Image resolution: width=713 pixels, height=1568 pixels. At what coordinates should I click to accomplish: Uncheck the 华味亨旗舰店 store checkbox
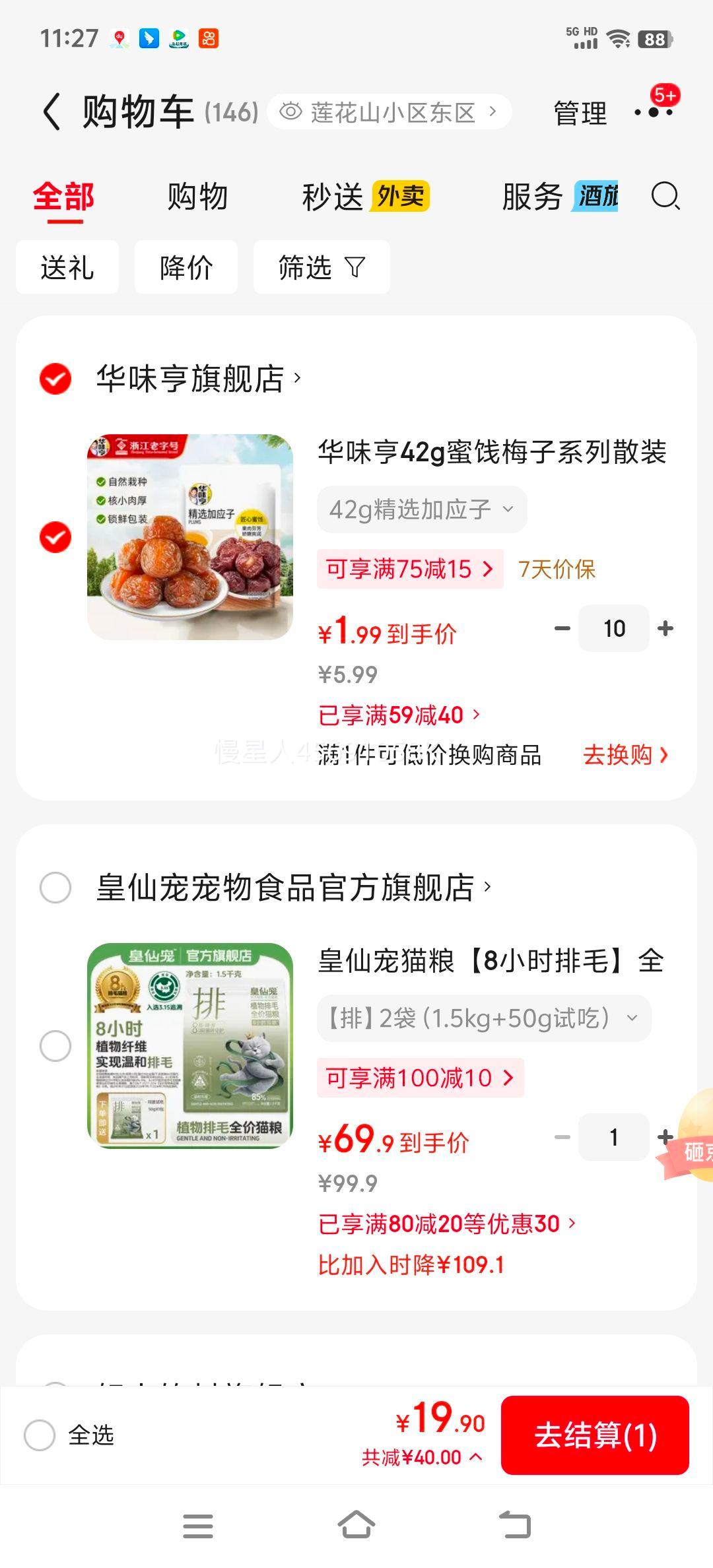tap(55, 379)
